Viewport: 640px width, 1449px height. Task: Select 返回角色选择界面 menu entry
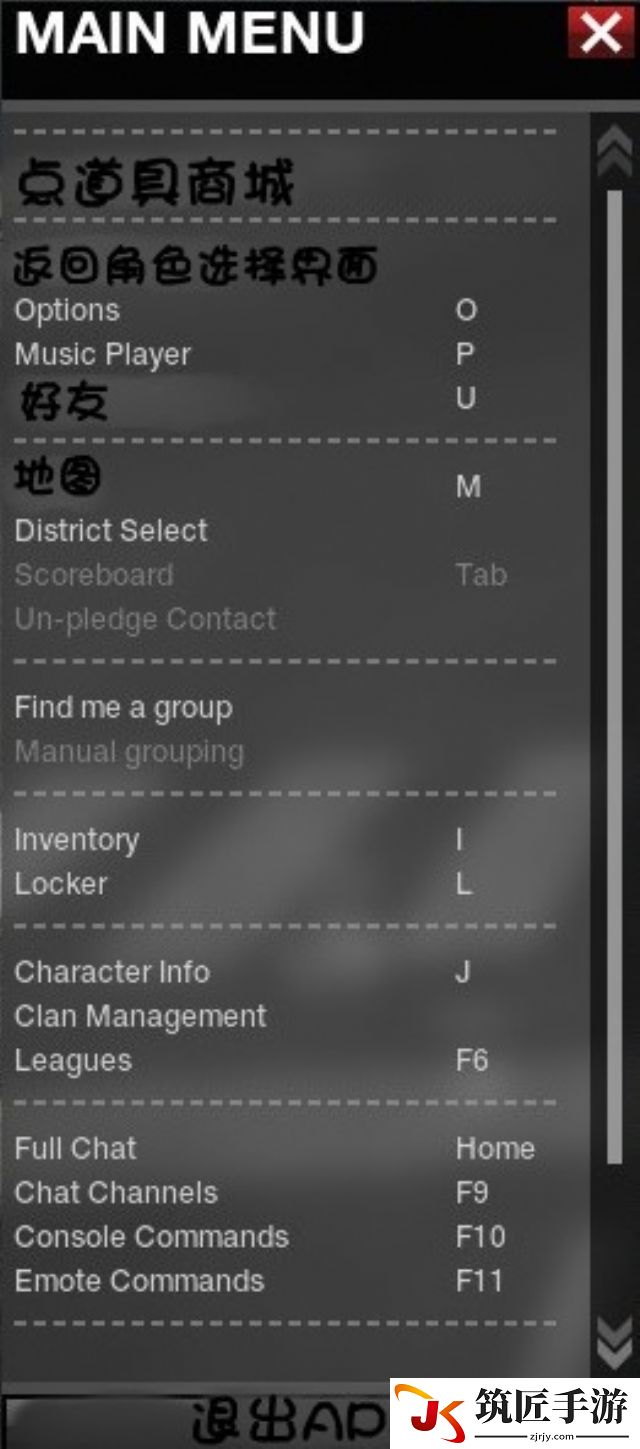coord(196,267)
